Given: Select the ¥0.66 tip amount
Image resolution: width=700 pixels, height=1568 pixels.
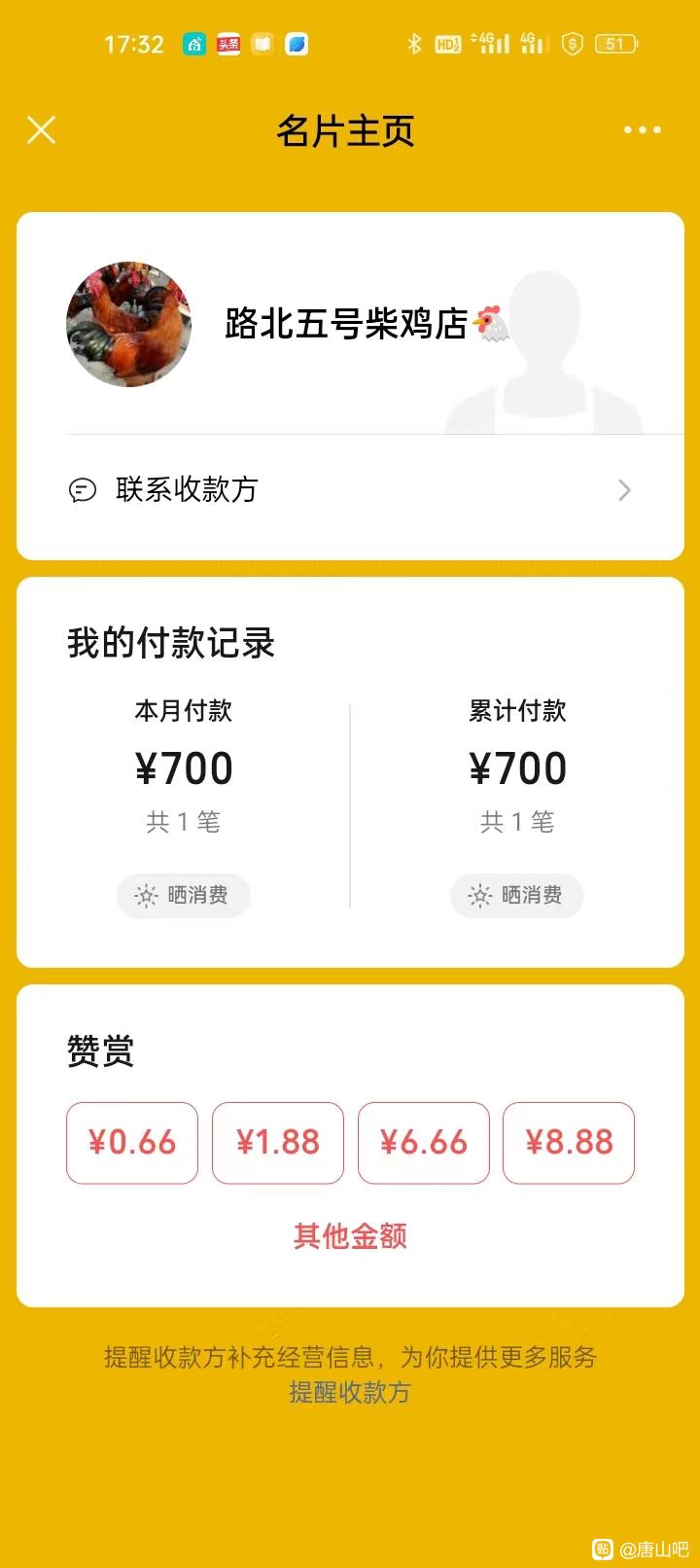Looking at the screenshot, I should pyautogui.click(x=132, y=1143).
